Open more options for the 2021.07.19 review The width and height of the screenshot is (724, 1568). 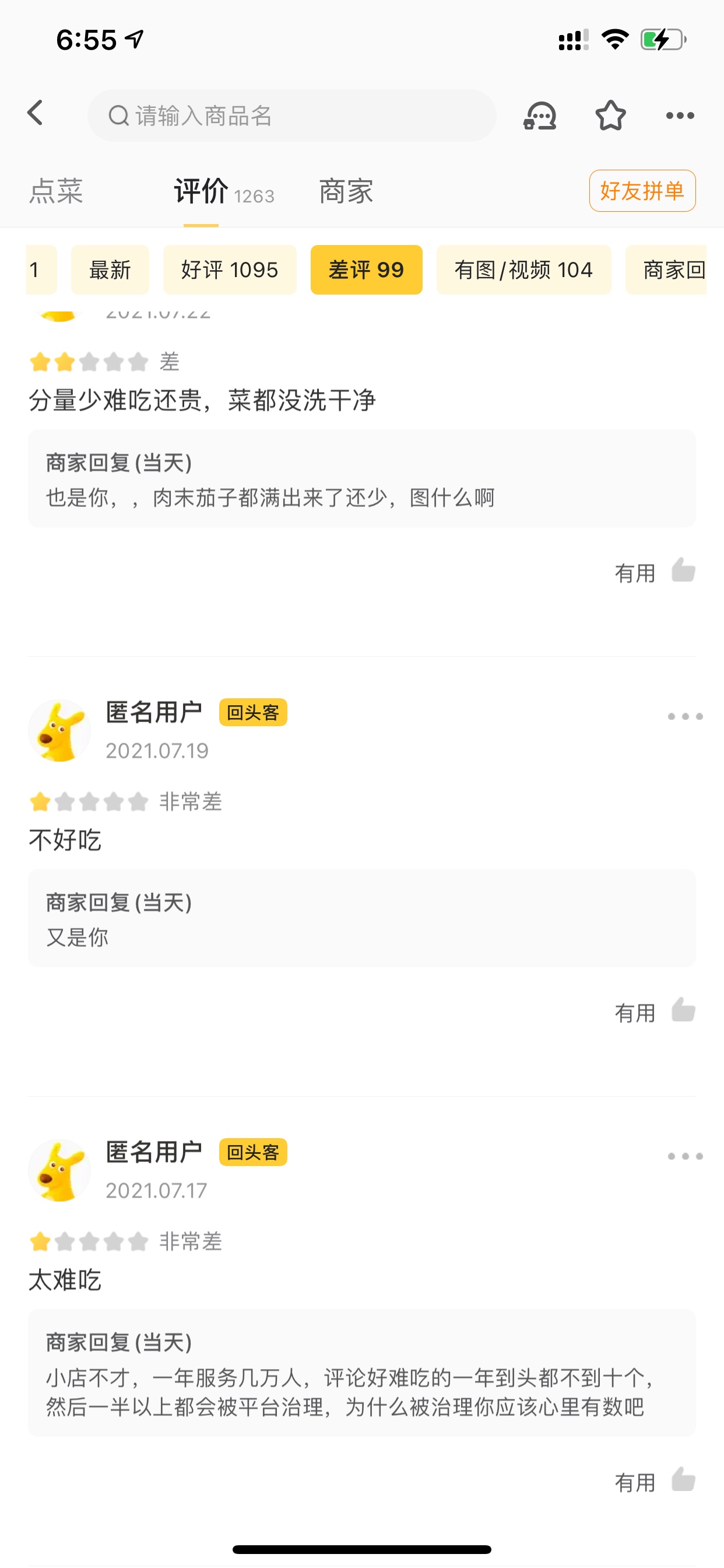(x=685, y=716)
